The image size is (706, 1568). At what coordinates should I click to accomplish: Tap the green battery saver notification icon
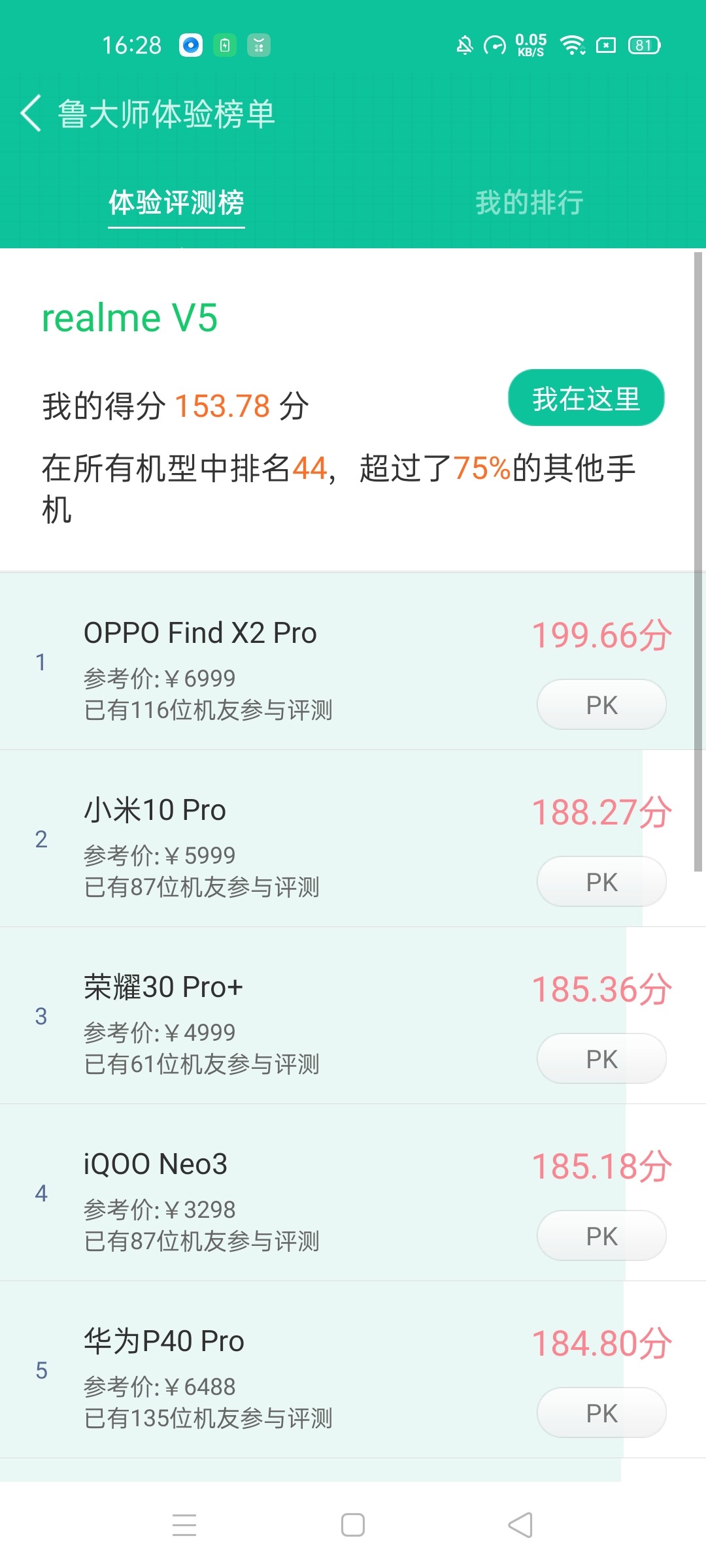[226, 44]
